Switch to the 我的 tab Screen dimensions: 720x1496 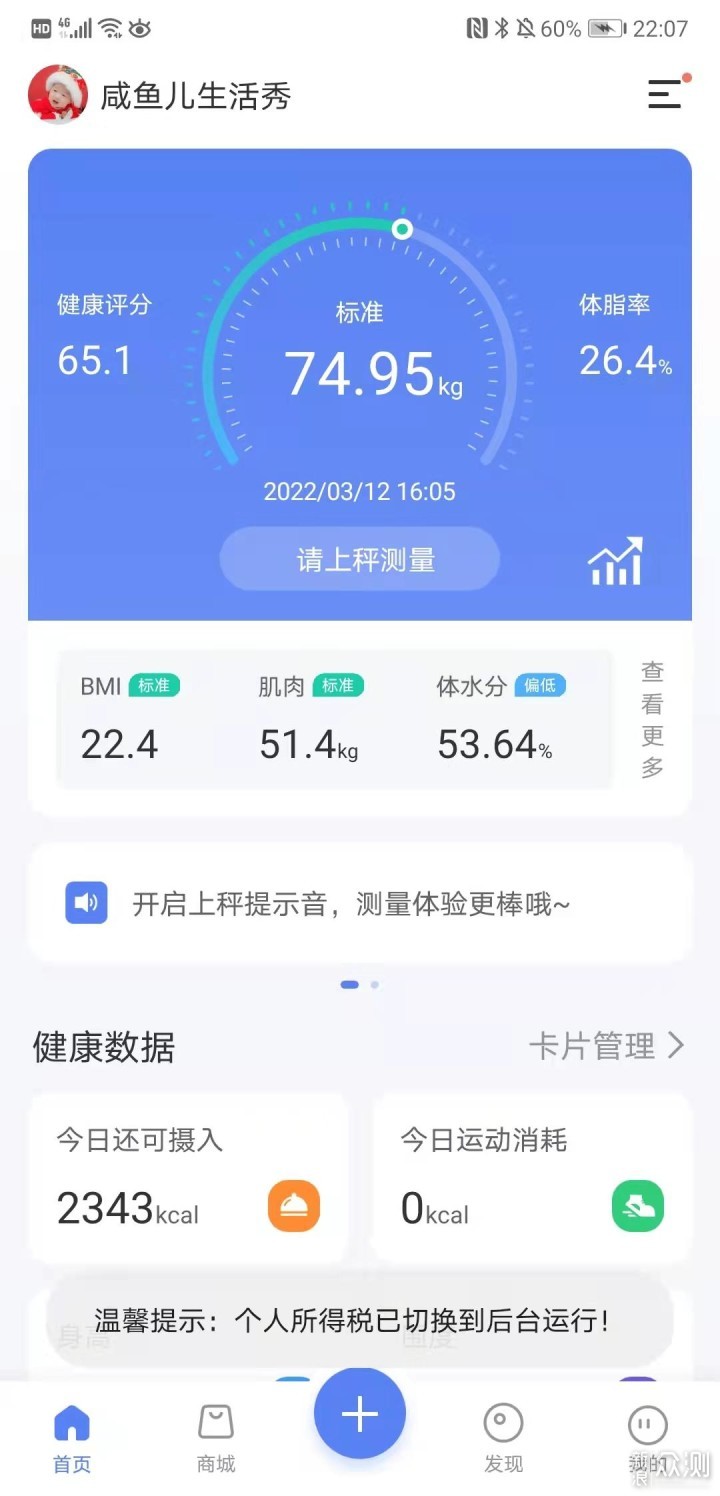click(645, 1438)
